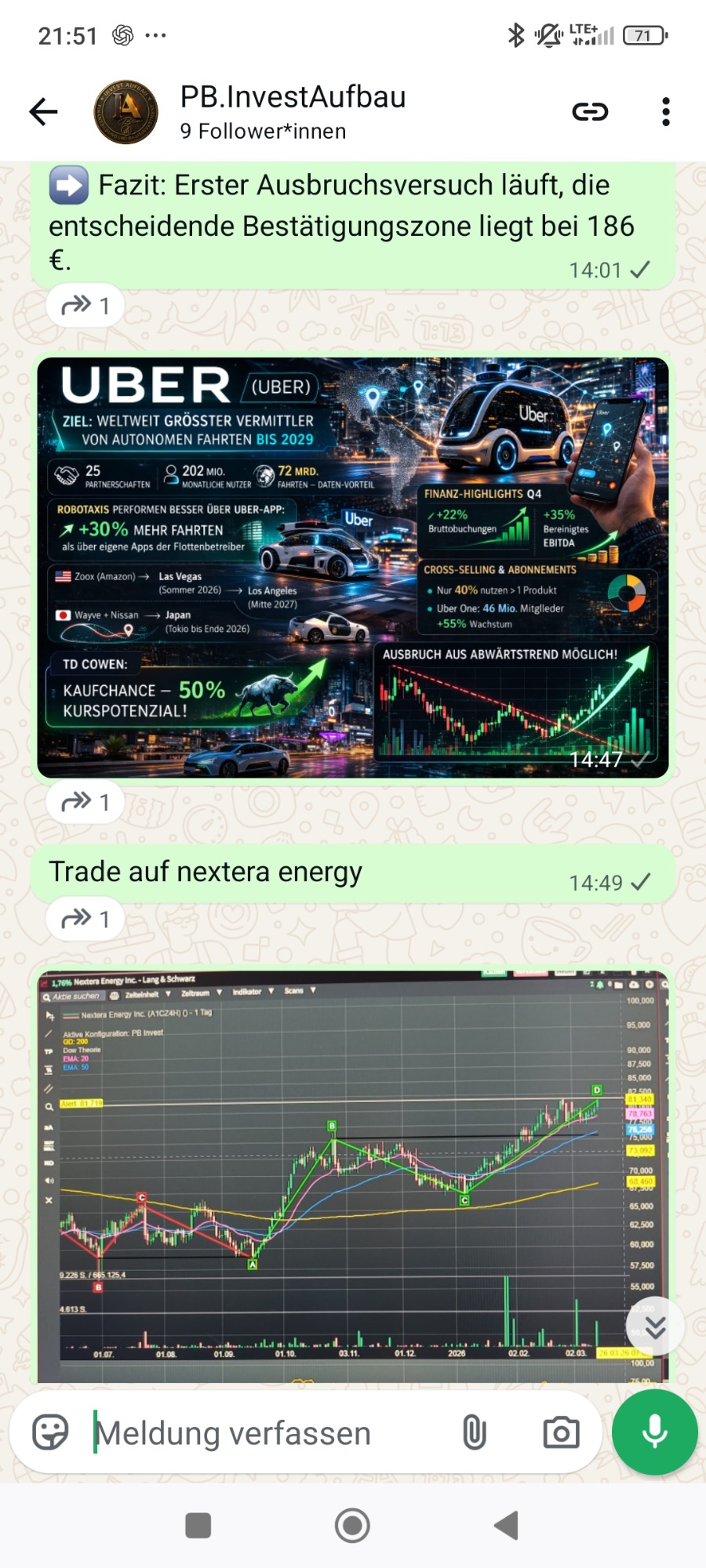Open the camera to take a photo
The height and width of the screenshot is (1568, 706).
[561, 1432]
